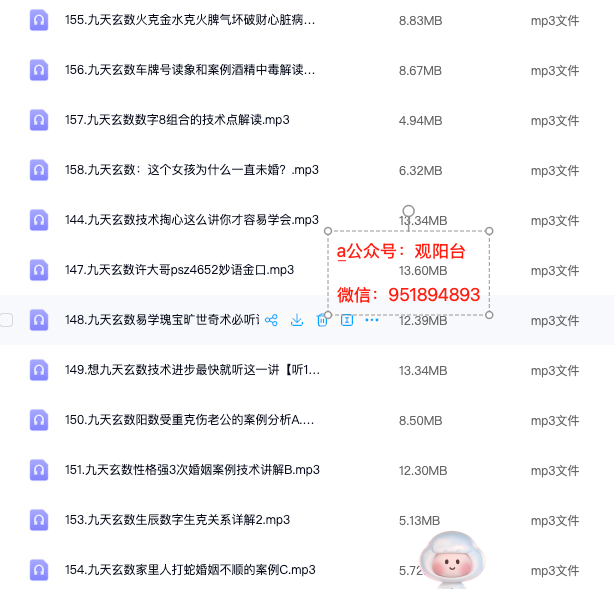Share the file 148.九天玄数易学瑰宝
Image resolution: width=614 pixels, height=589 pixels.
271,320
